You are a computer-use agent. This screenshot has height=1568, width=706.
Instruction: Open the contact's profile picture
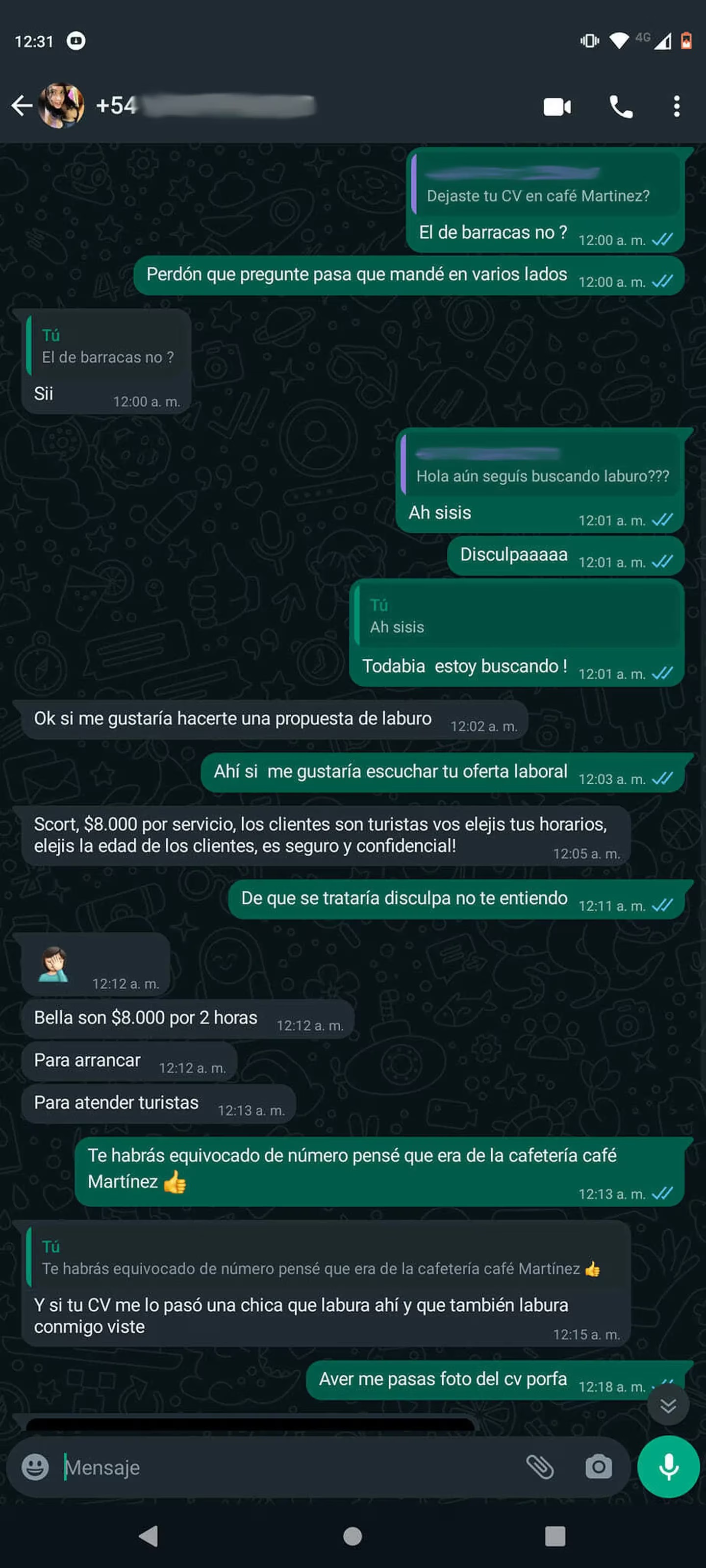pos(61,106)
